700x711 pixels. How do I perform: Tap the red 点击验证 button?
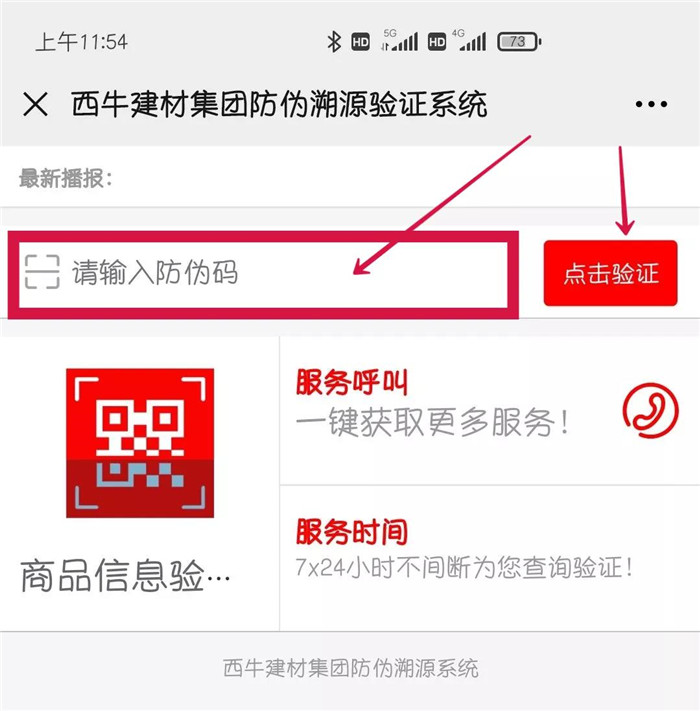[611, 273]
